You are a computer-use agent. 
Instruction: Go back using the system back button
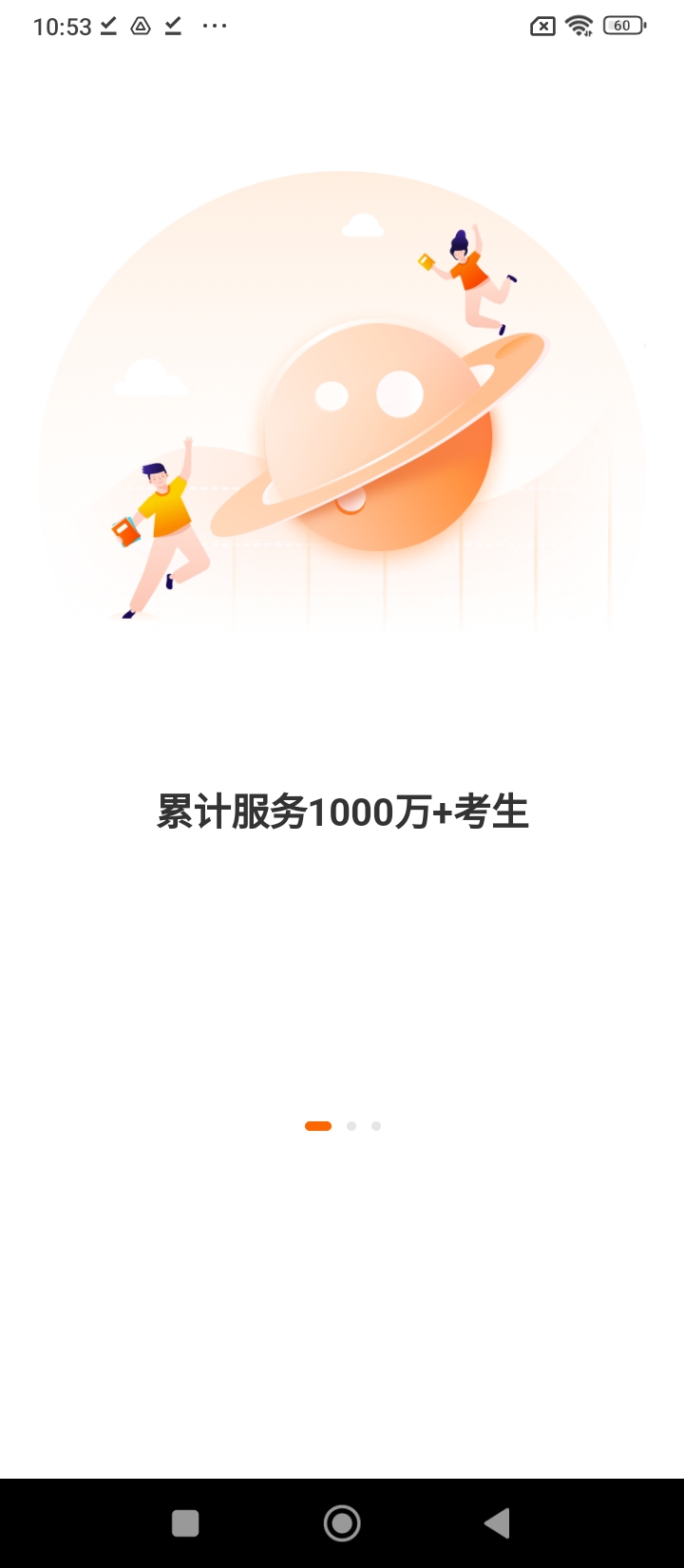(x=497, y=1523)
